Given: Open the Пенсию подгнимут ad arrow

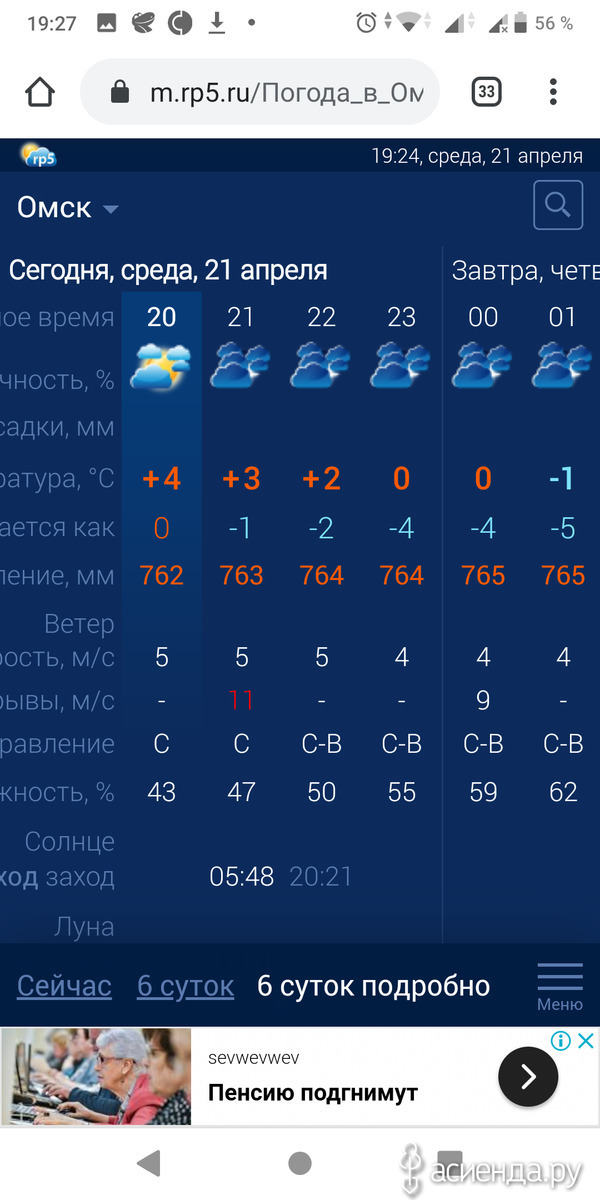Looking at the screenshot, I should 528,1076.
